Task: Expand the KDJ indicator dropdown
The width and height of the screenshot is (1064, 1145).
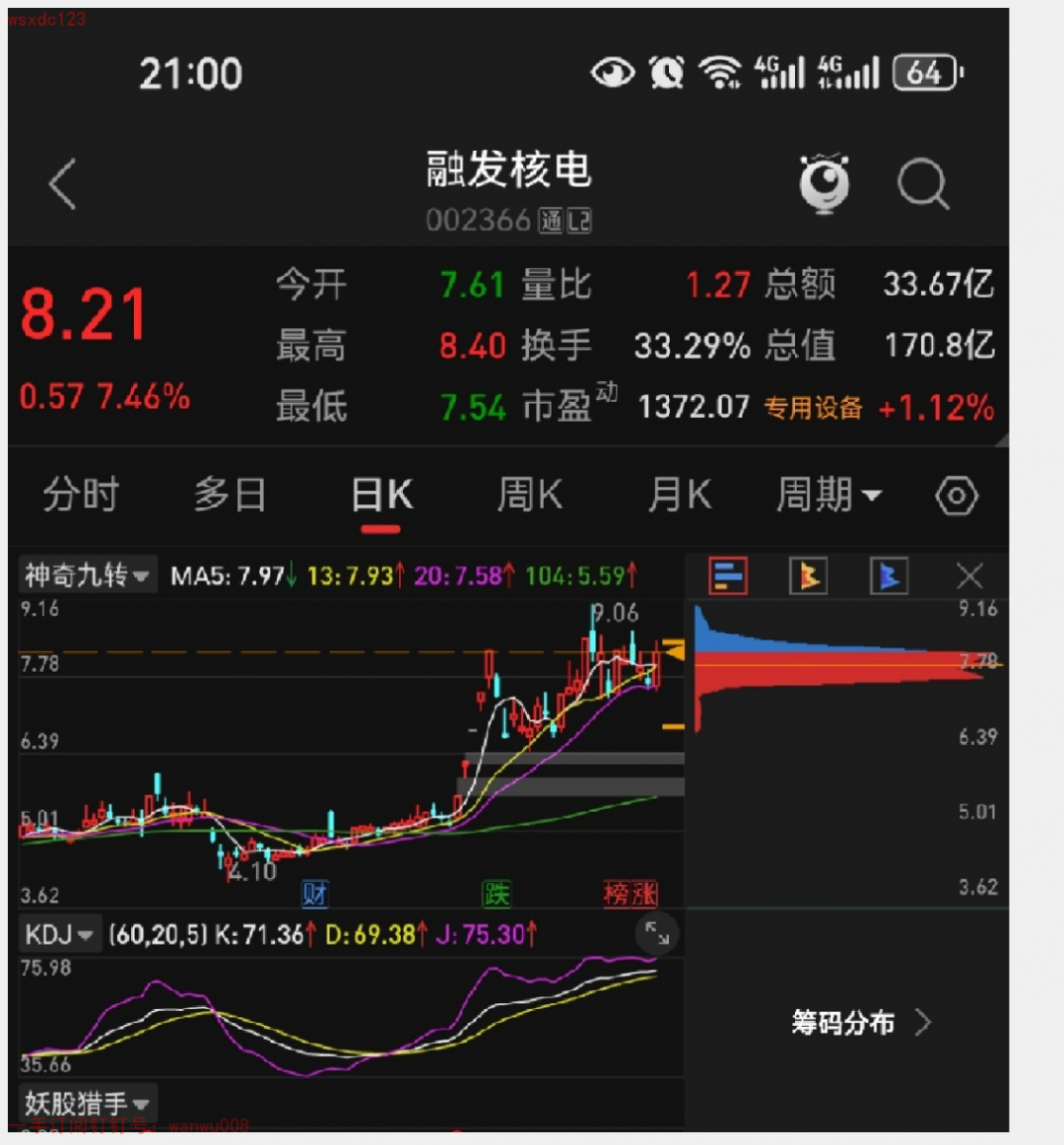Action: coord(59,934)
